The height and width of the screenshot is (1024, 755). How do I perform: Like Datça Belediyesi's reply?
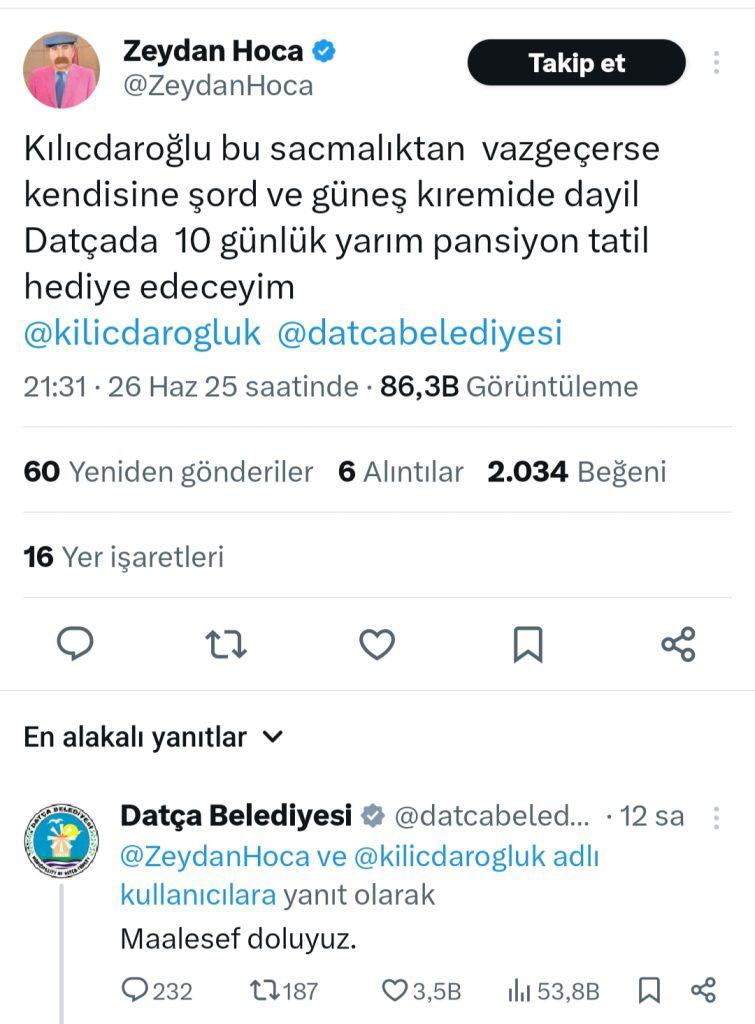(x=396, y=990)
